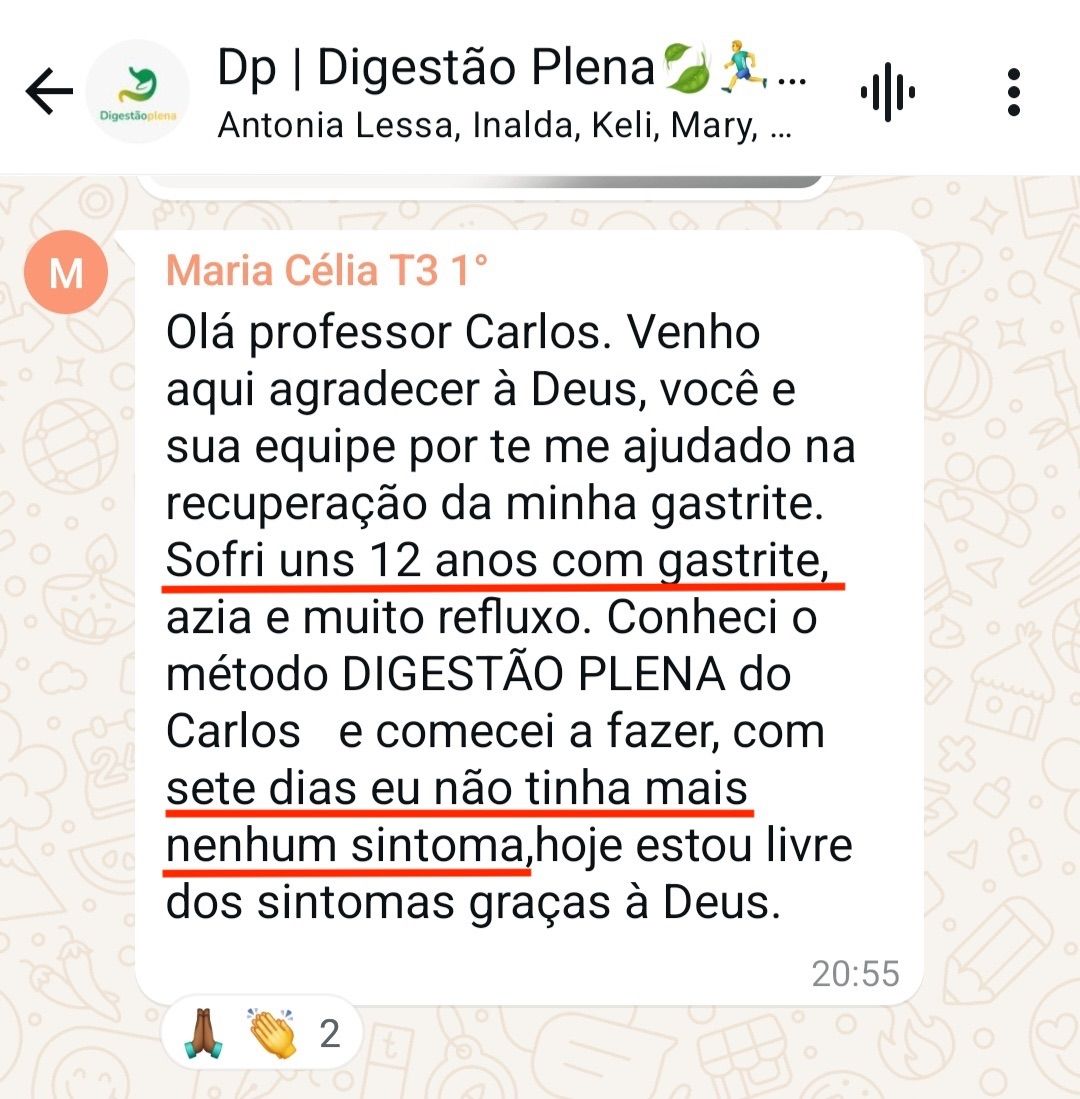Screen dimensions: 1080x1099
Task: Tap Maria Célia's avatar beside her message
Action: [66, 274]
